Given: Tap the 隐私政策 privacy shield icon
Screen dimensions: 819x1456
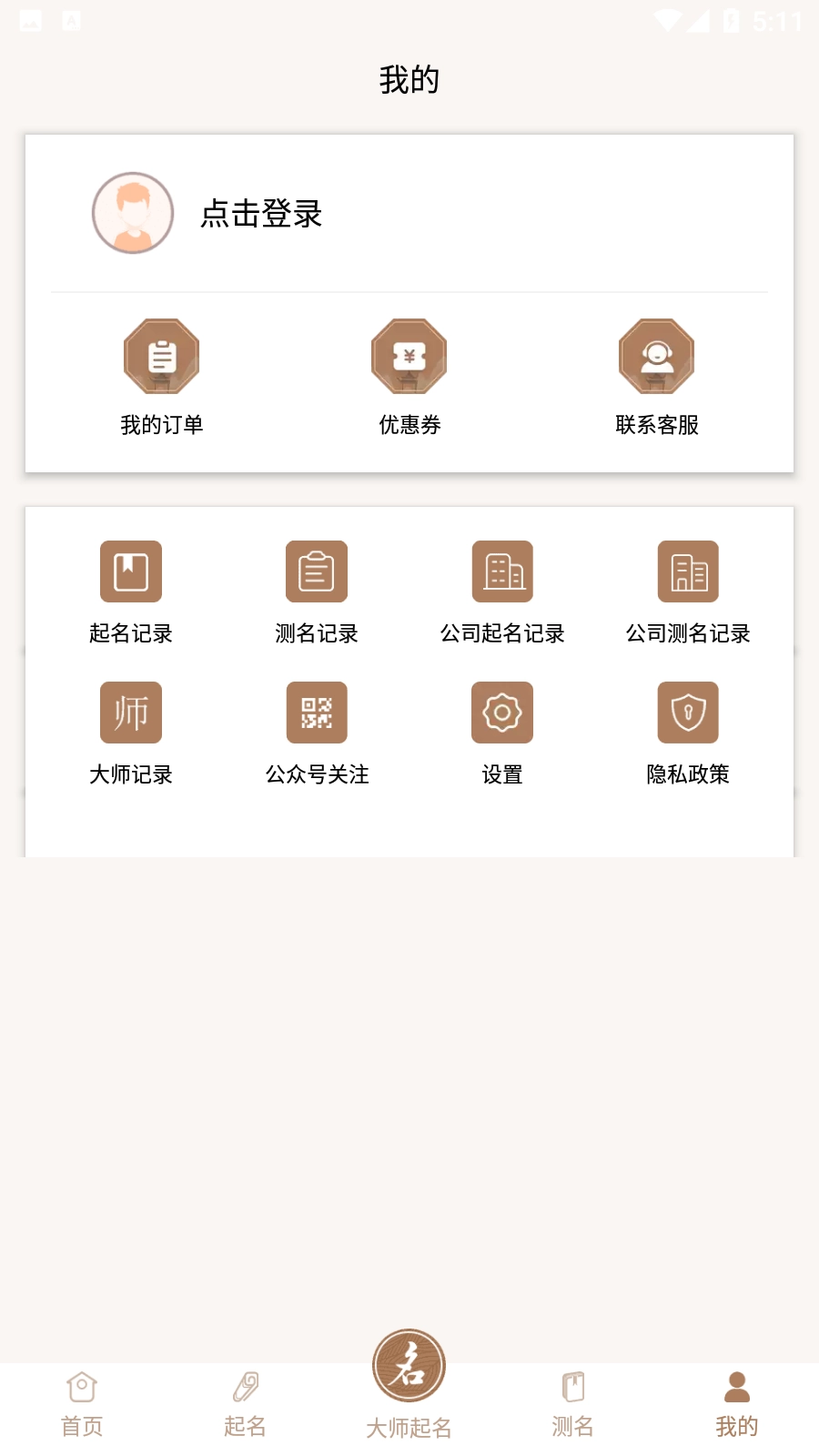Looking at the screenshot, I should [688, 713].
